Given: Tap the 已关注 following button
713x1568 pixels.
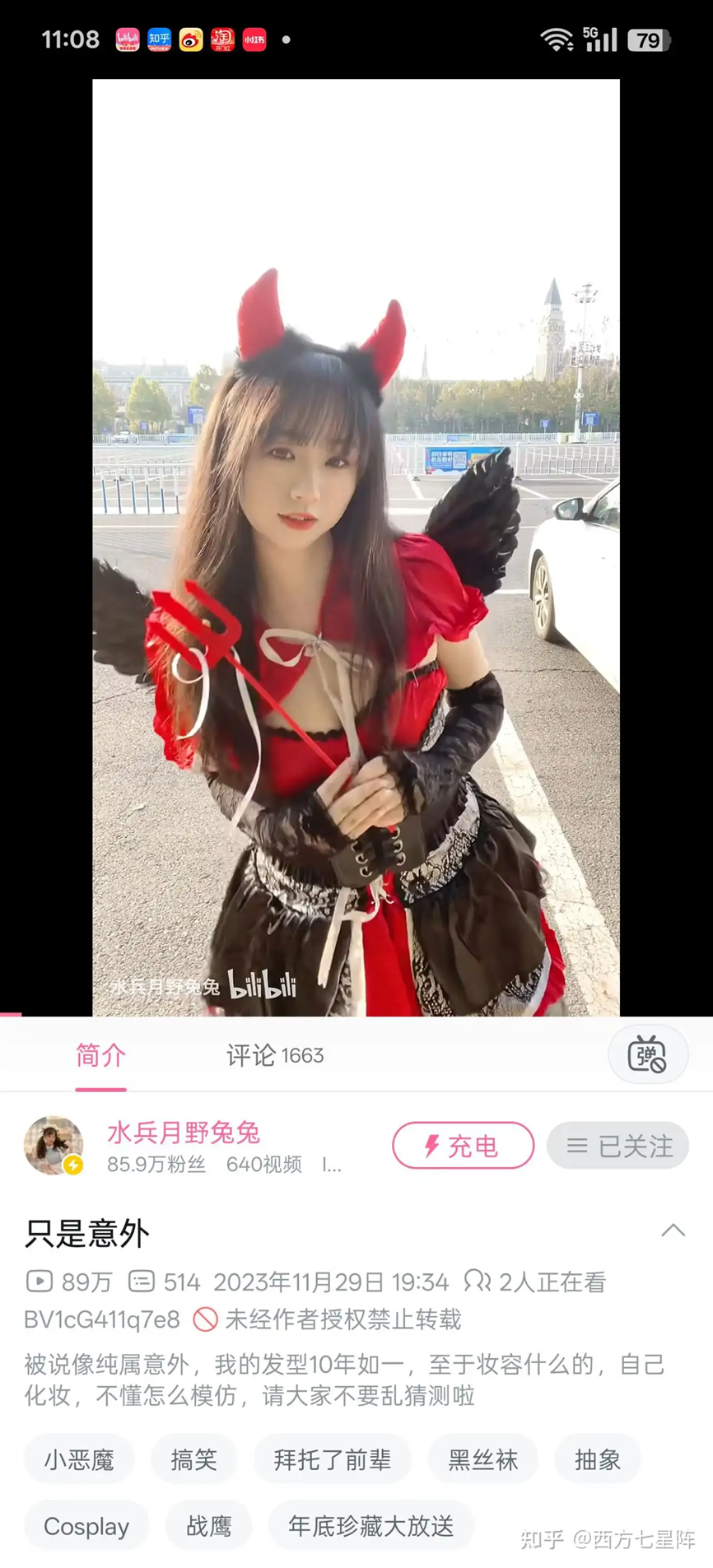Looking at the screenshot, I should 618,1146.
